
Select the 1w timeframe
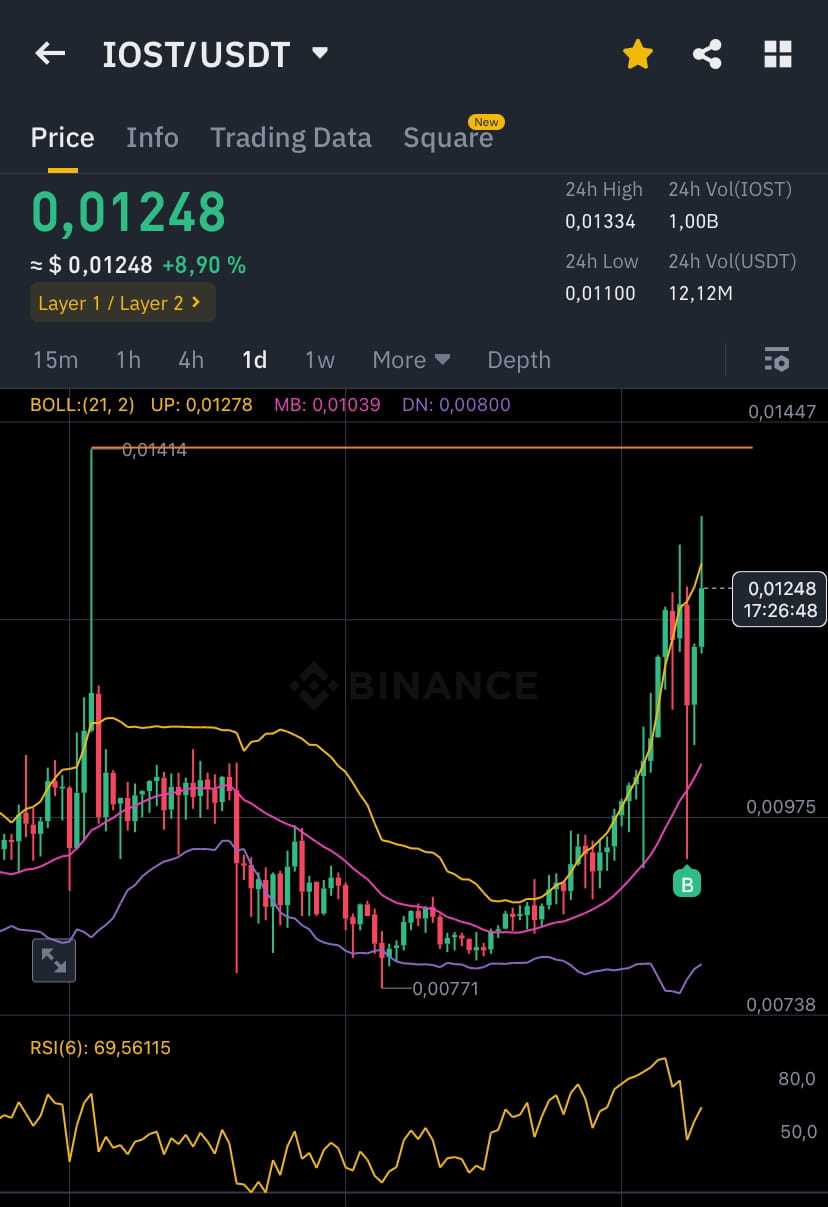pyautogui.click(x=319, y=359)
